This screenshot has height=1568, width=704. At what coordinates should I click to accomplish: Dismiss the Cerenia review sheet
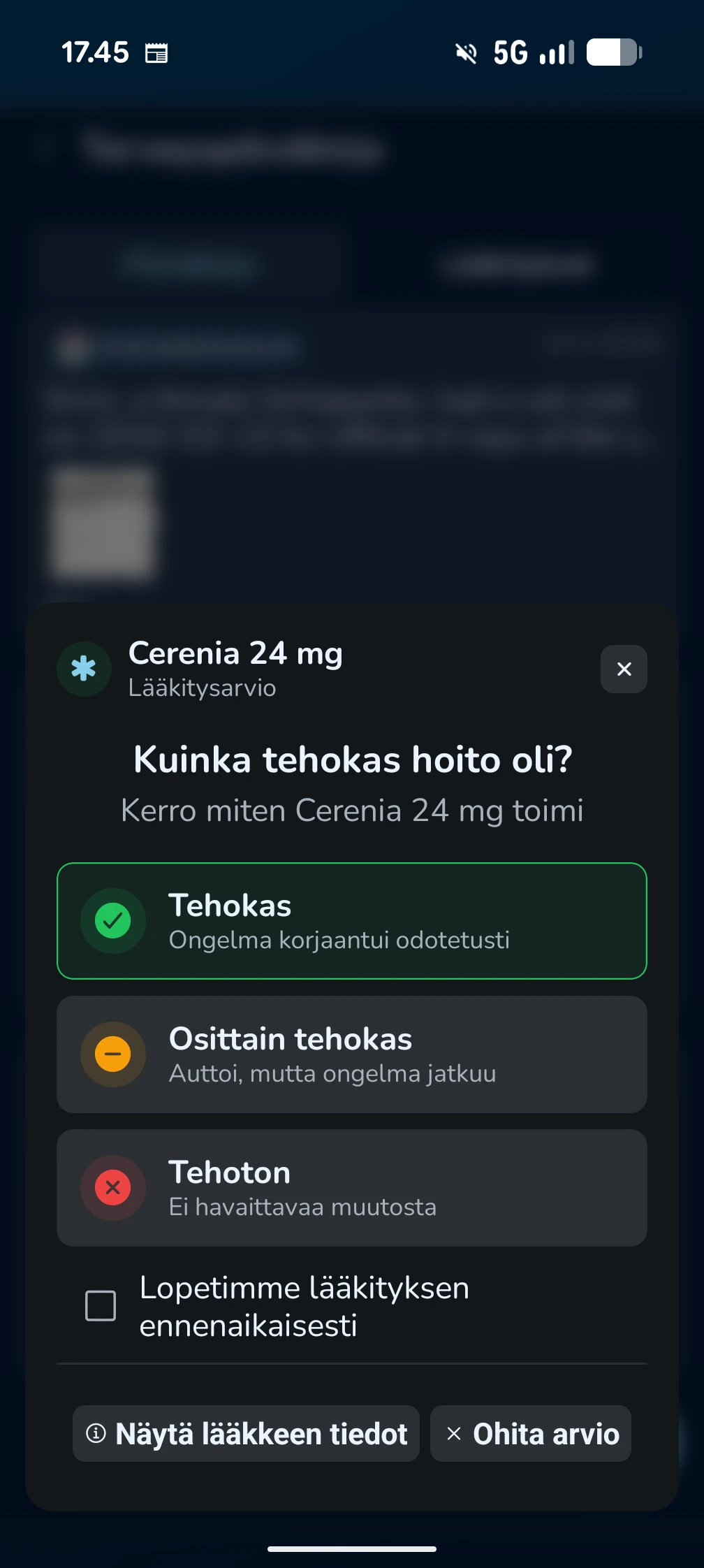[624, 669]
